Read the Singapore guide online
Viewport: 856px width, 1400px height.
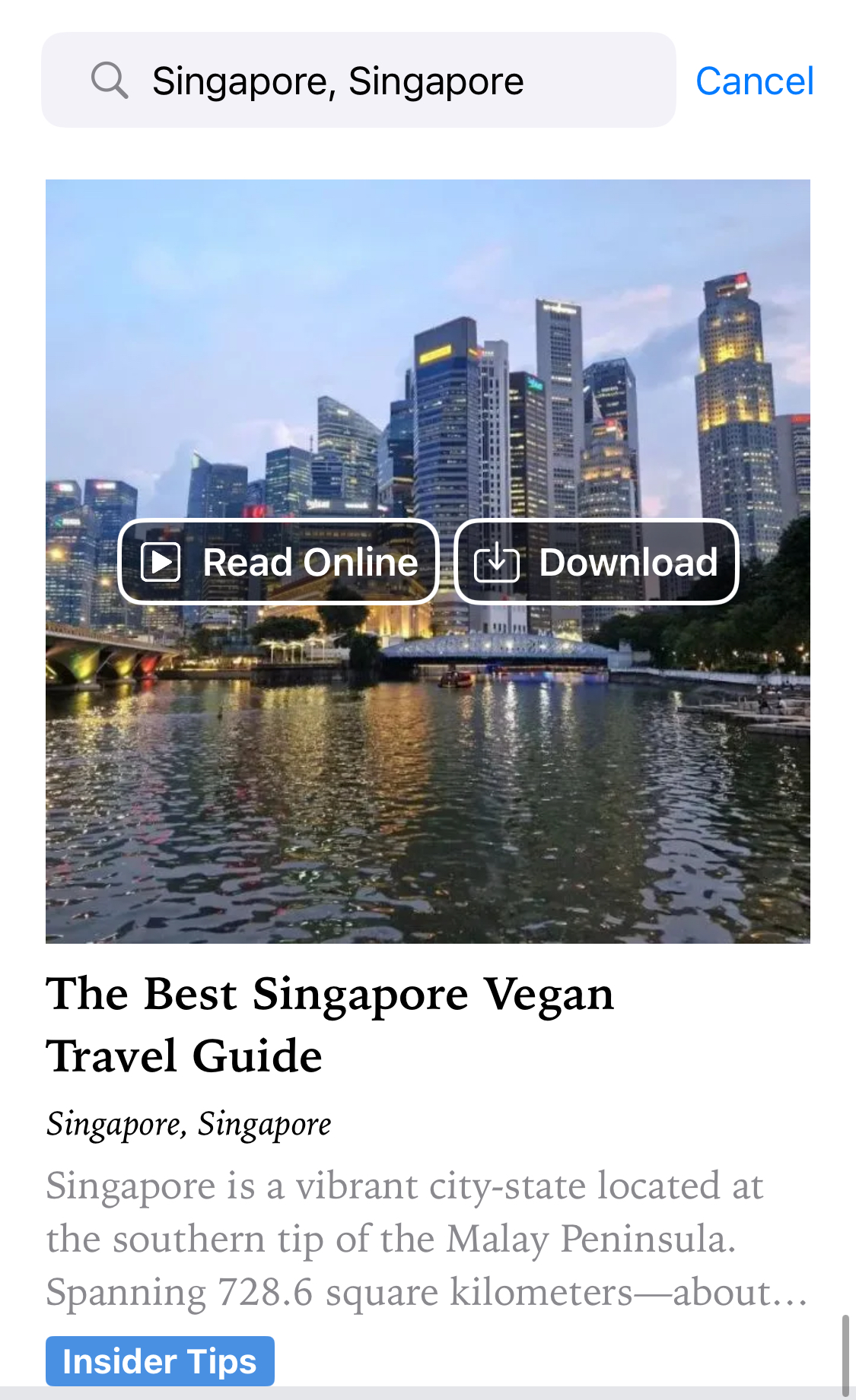[x=278, y=562]
